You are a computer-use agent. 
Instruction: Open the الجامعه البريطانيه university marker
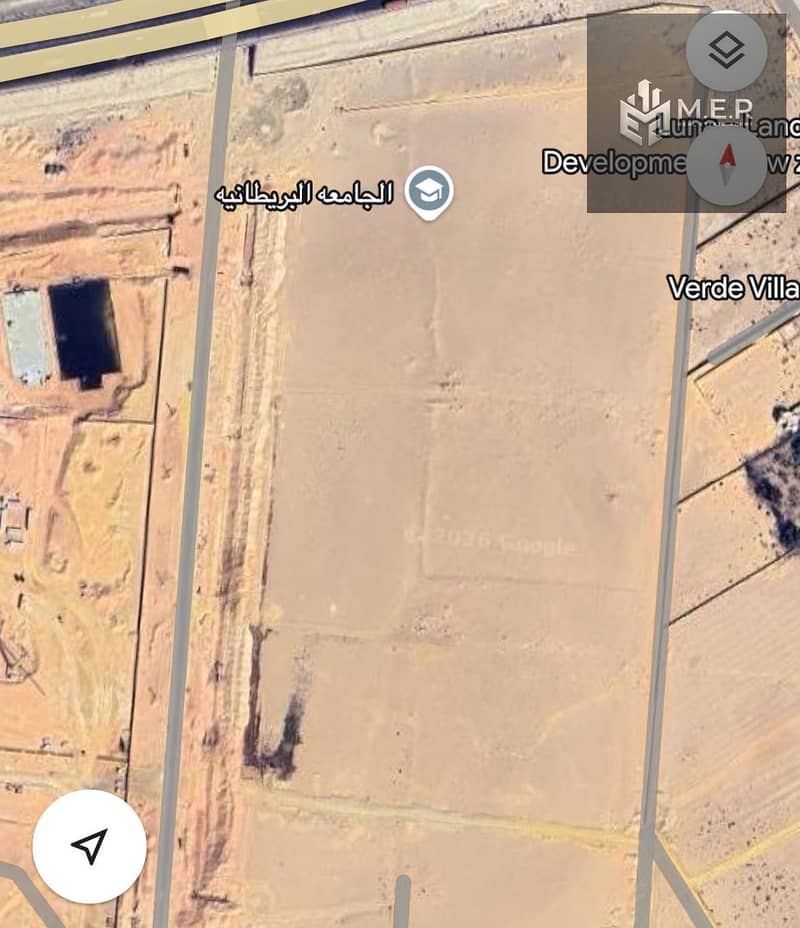coord(429,191)
